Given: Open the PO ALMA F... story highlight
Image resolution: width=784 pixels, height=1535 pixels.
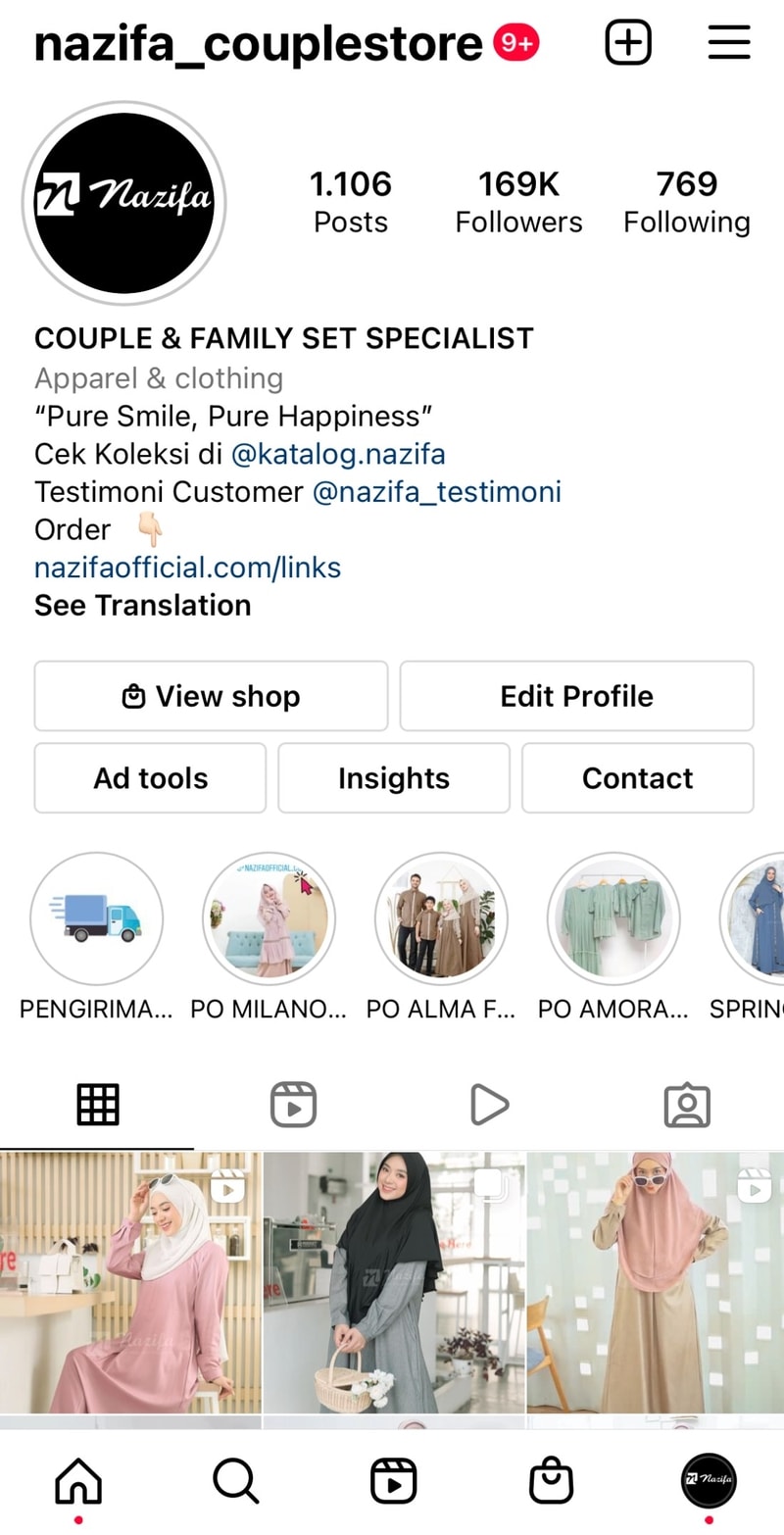Looking at the screenshot, I should click(x=441, y=918).
